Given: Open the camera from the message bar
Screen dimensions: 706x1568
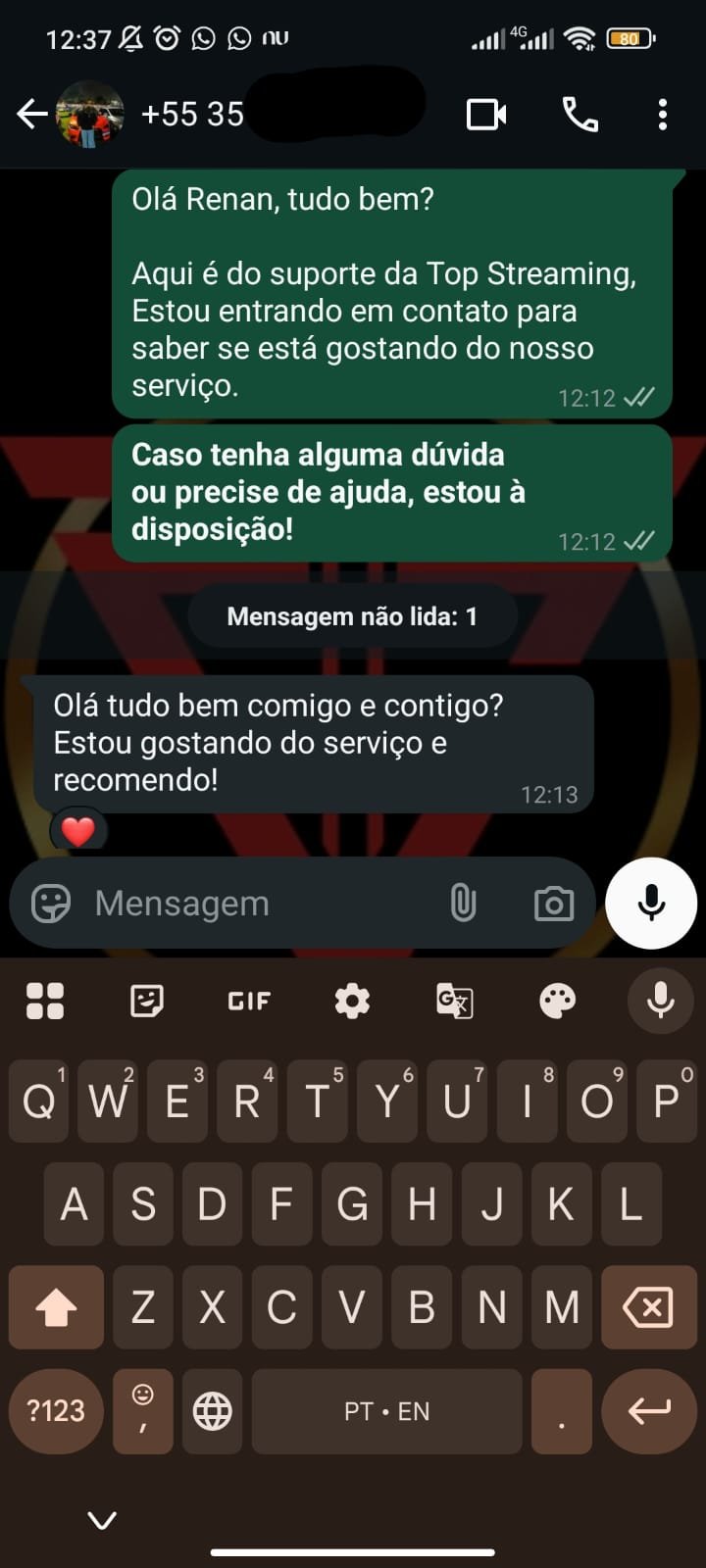Looking at the screenshot, I should 554,904.
